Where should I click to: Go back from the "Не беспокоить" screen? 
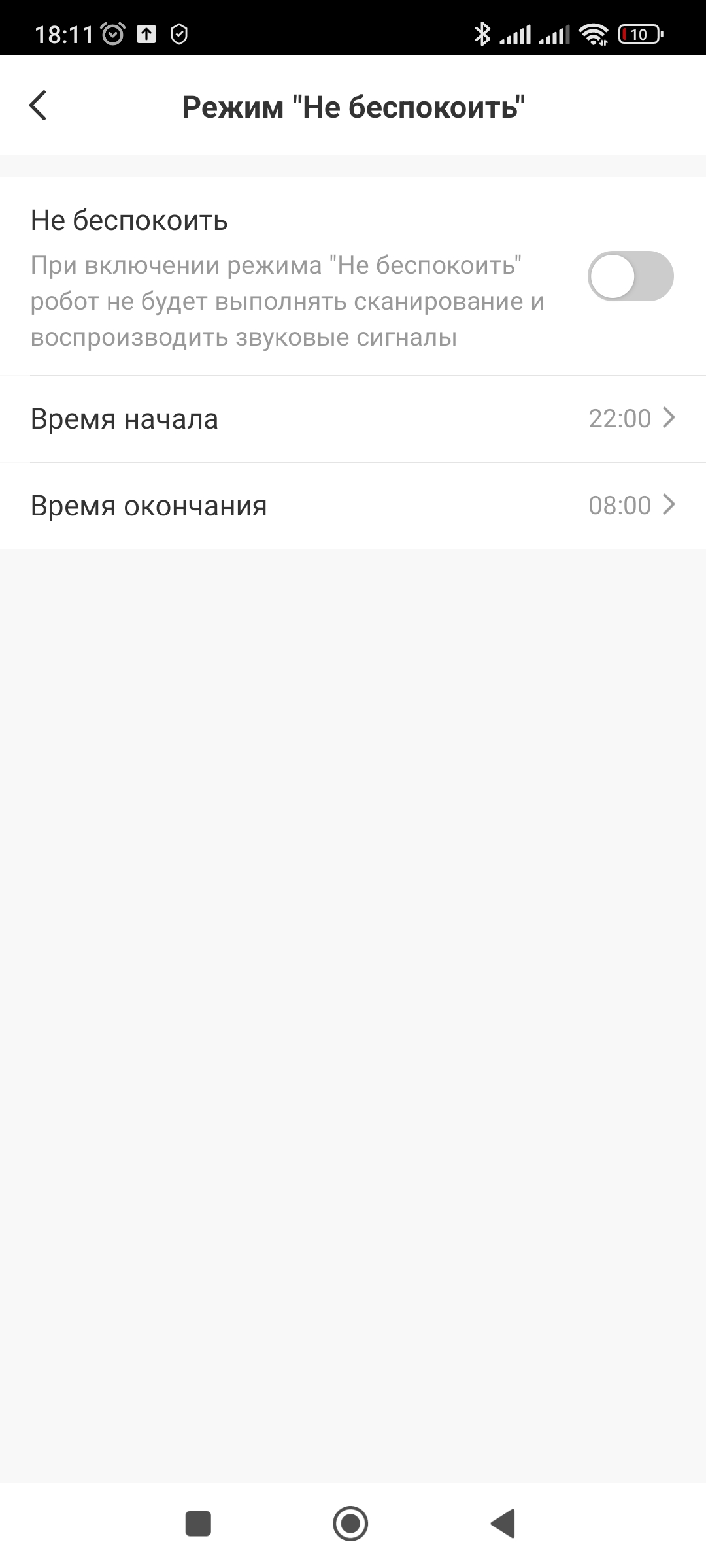(x=38, y=106)
